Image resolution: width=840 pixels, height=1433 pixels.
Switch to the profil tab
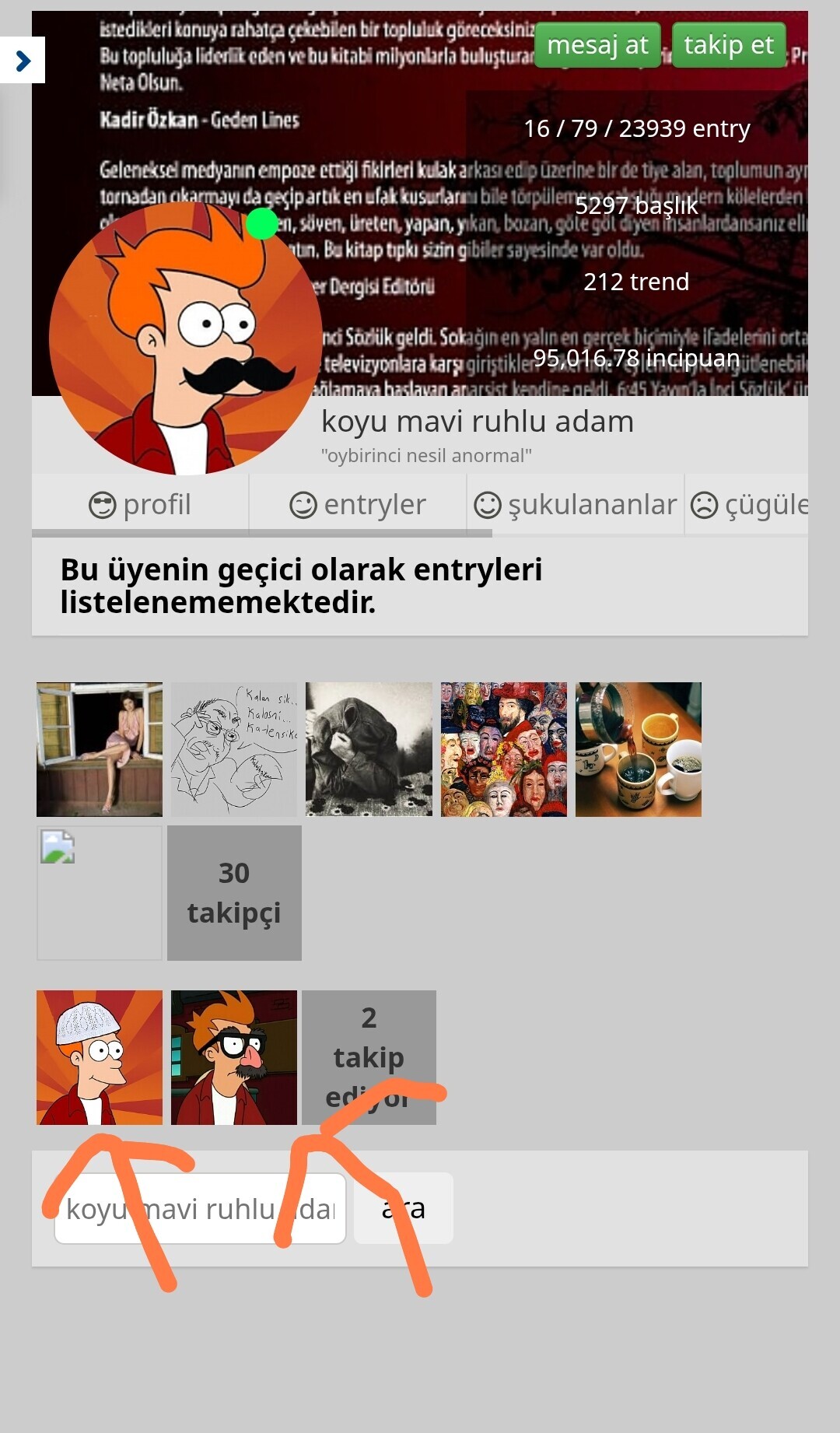click(x=140, y=505)
